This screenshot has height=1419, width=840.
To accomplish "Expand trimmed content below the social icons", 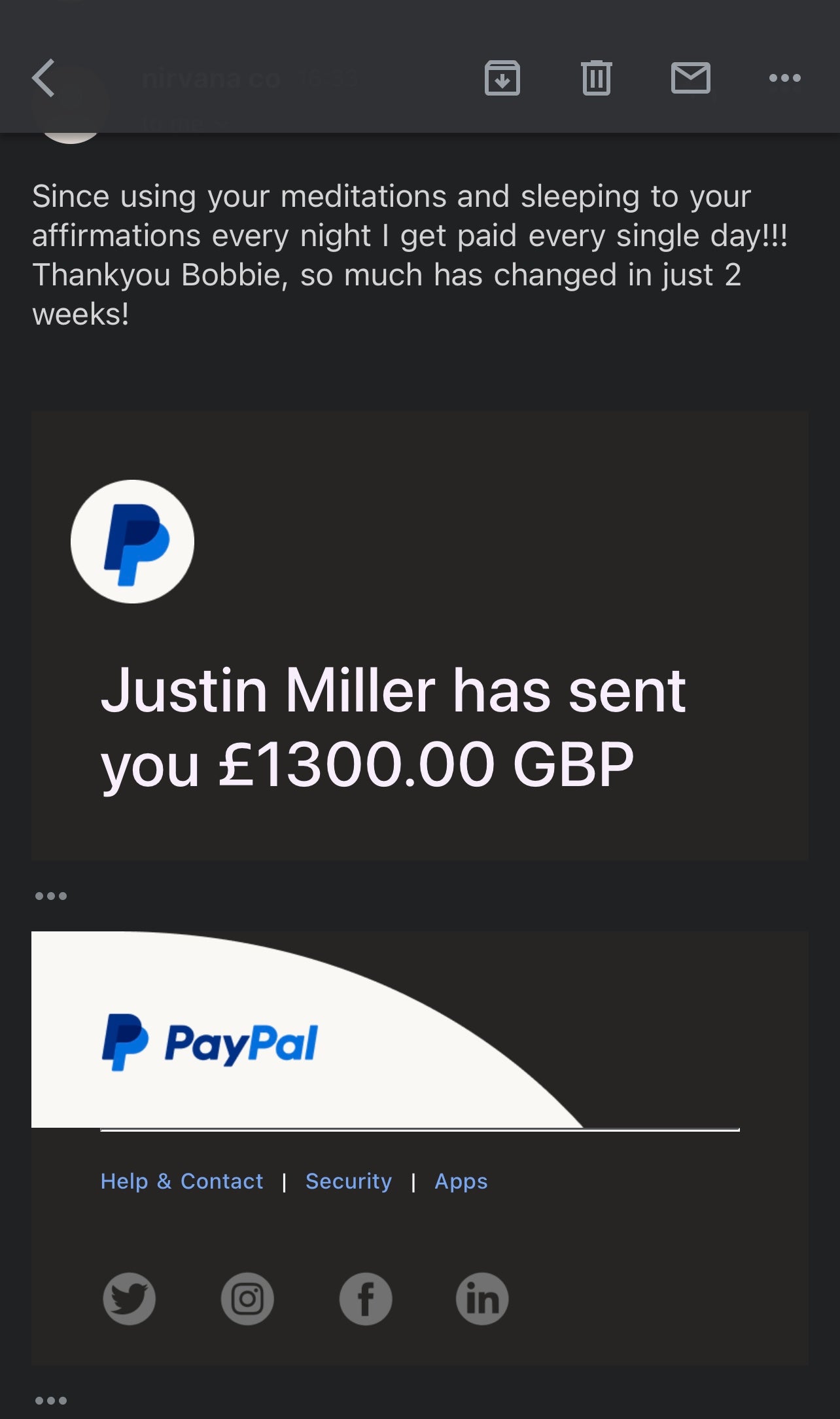I will tap(51, 1401).
